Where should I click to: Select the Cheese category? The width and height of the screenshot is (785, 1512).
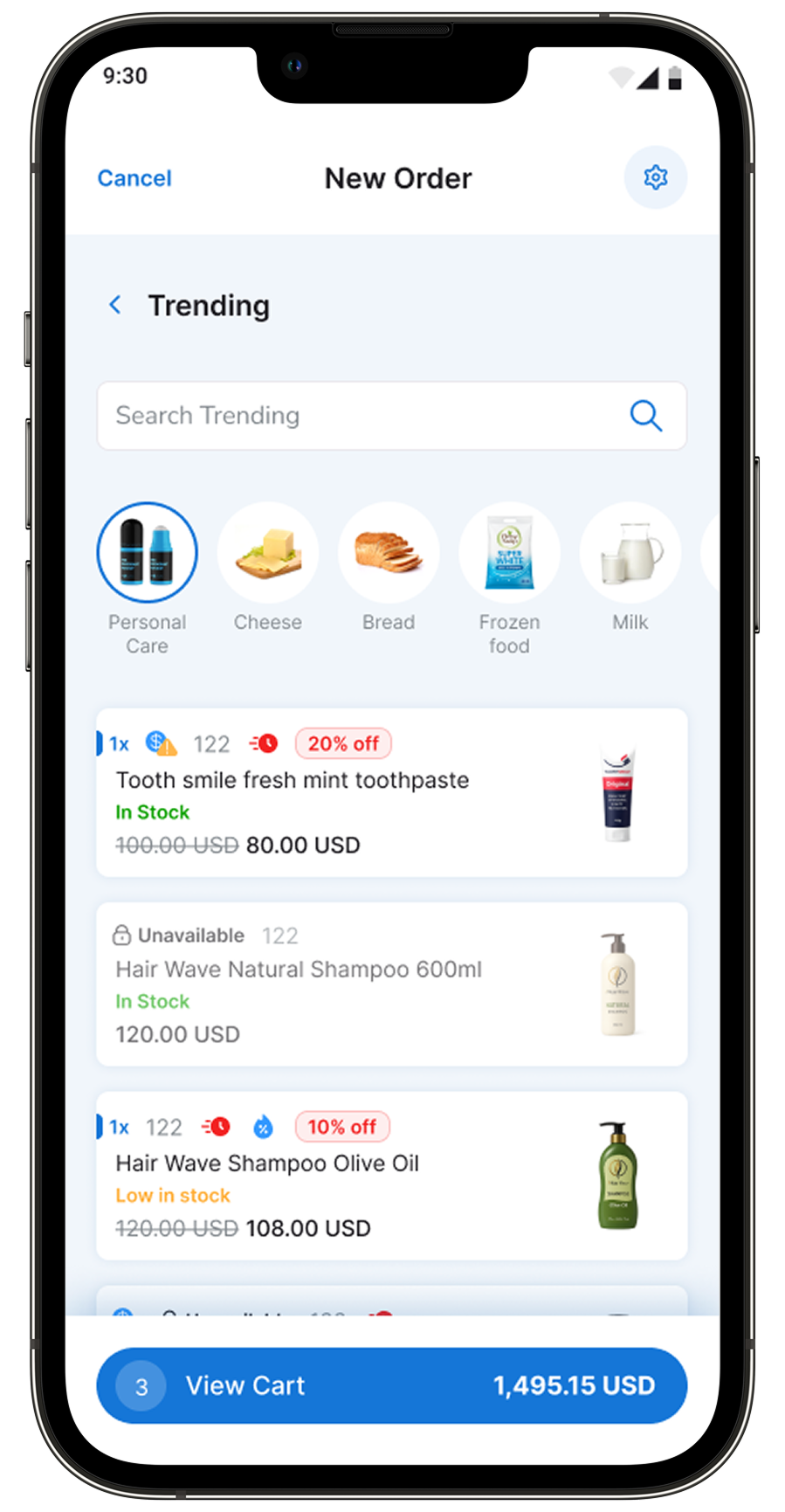268,553
